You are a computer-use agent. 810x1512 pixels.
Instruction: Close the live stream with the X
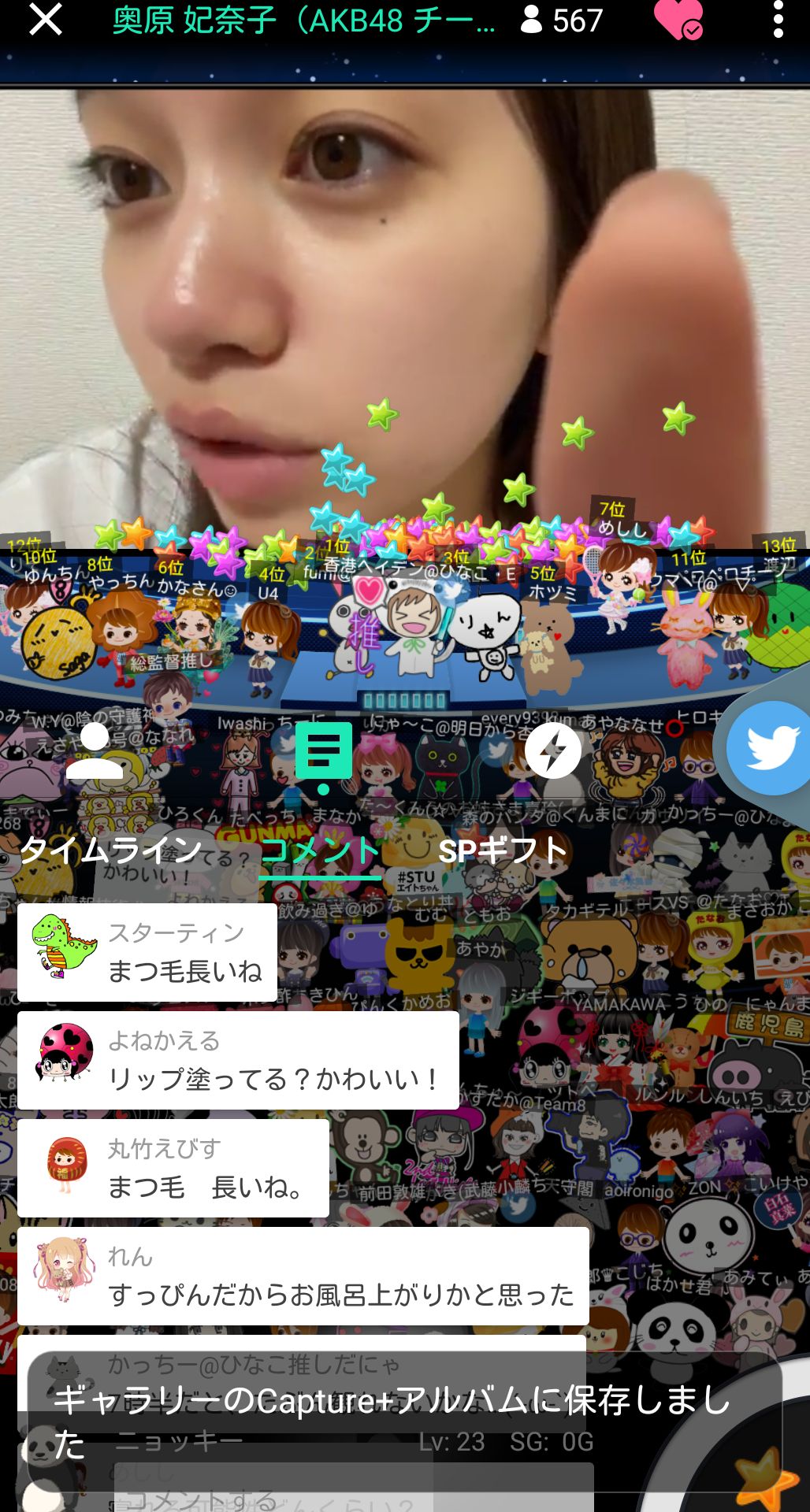coord(45,20)
